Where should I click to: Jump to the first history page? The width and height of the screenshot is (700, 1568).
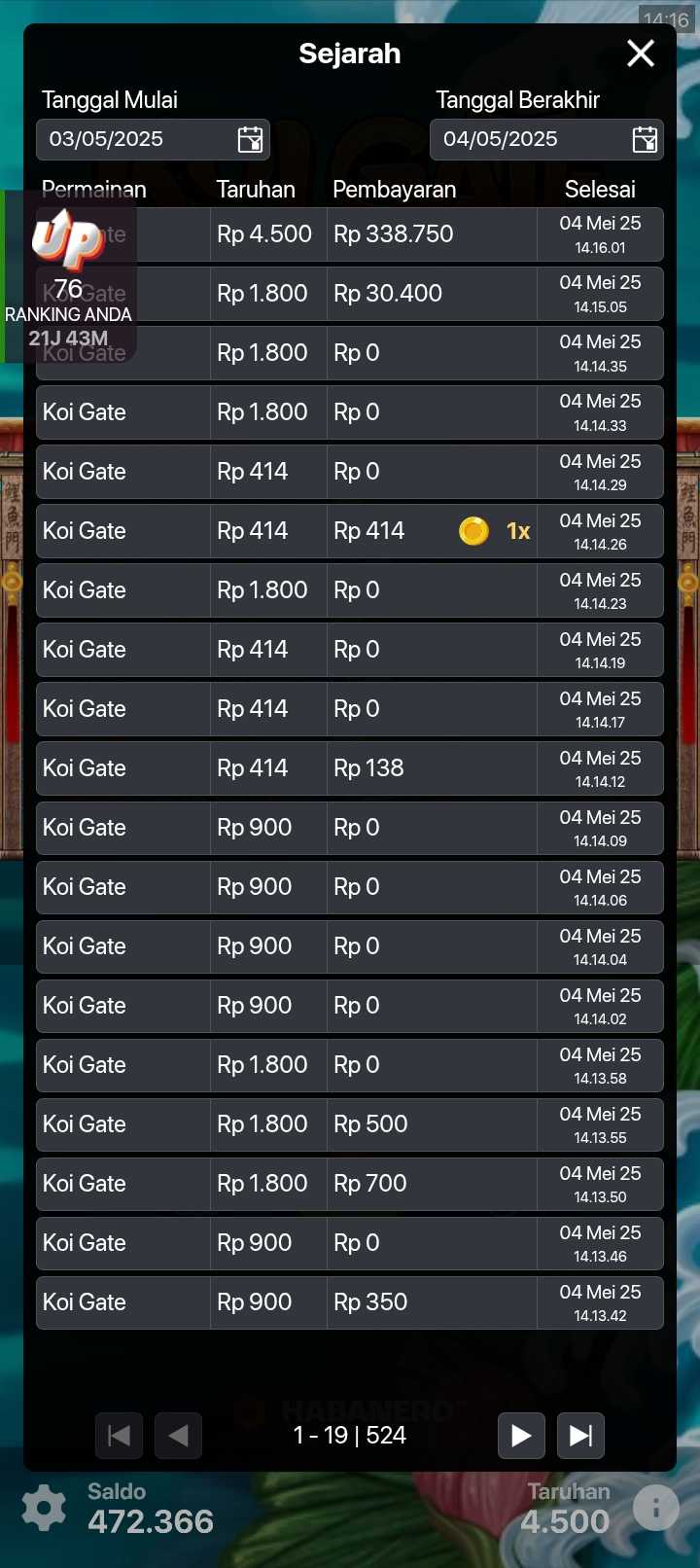(x=119, y=1436)
